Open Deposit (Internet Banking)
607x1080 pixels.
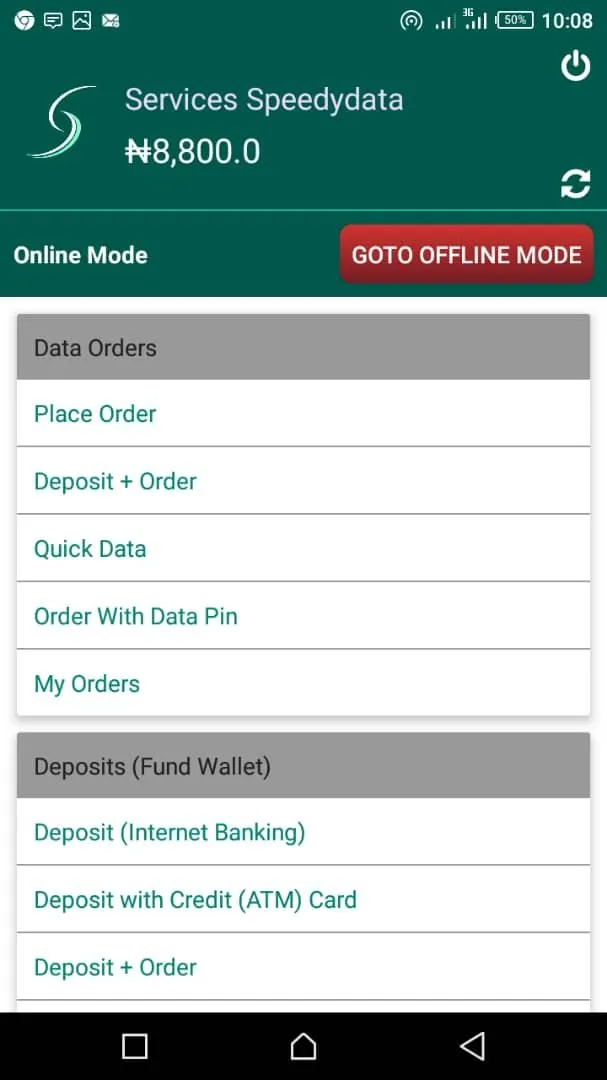click(x=303, y=832)
